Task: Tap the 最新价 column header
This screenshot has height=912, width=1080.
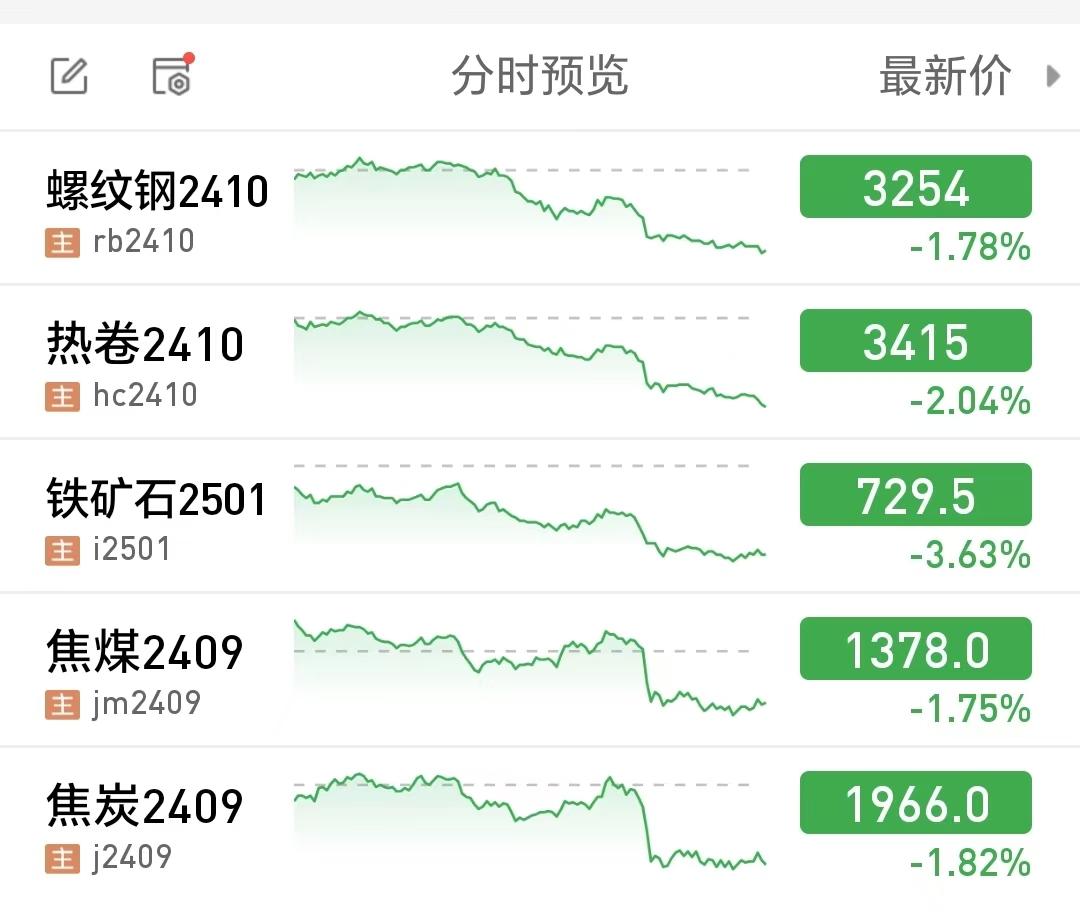Action: pos(944,76)
